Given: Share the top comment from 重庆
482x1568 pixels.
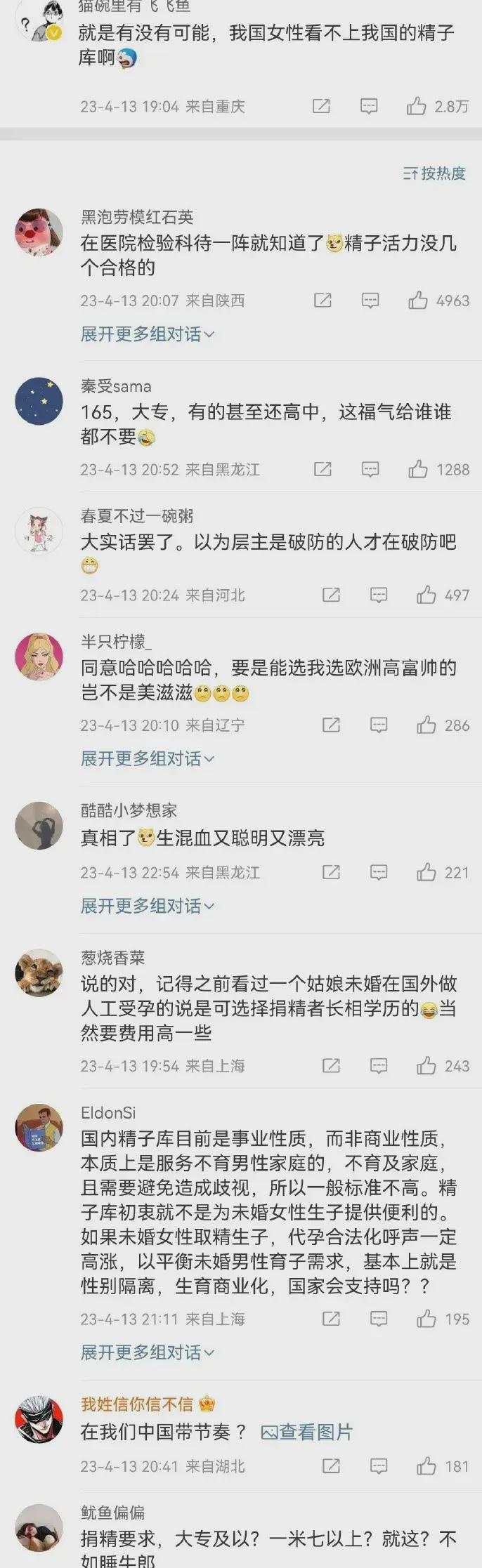Looking at the screenshot, I should 321,106.
